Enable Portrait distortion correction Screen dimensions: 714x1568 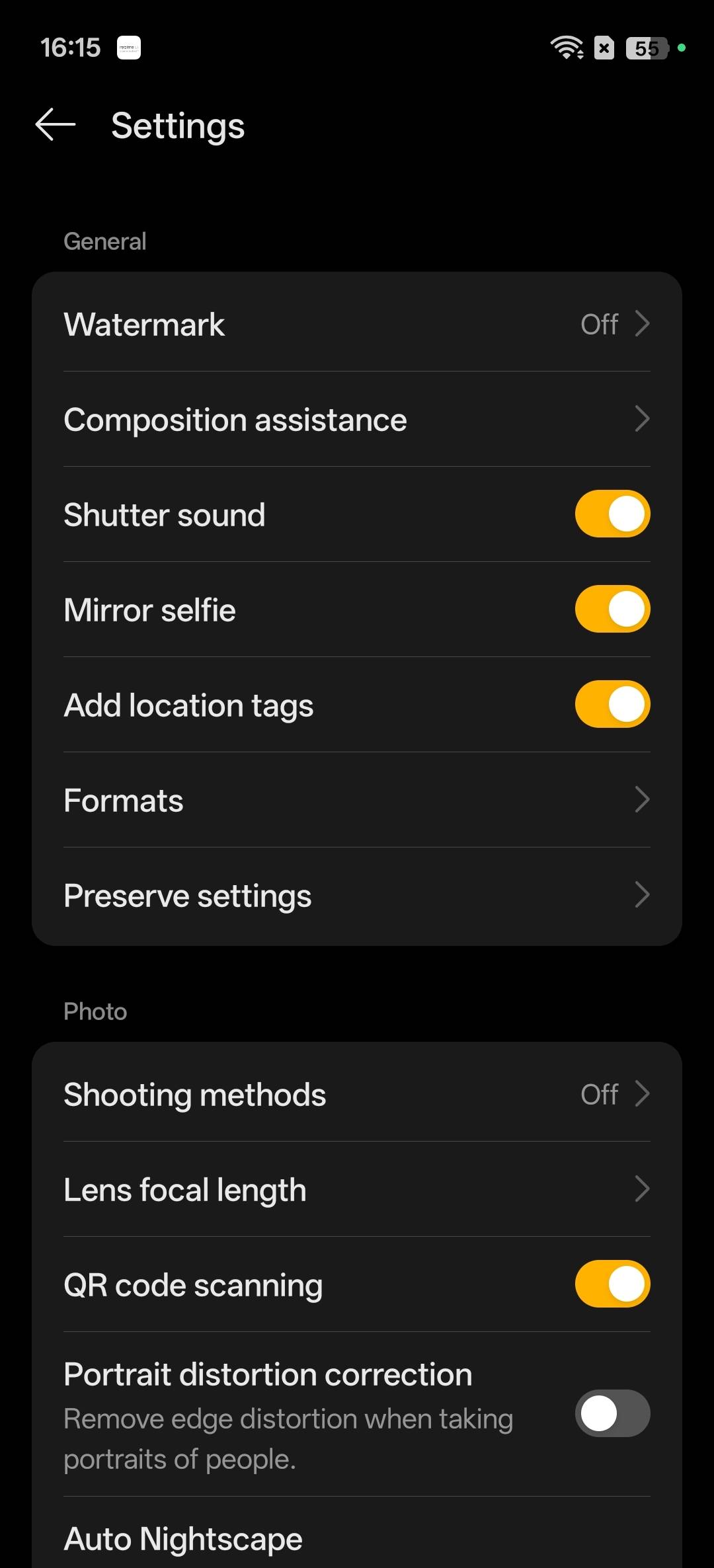coord(612,1414)
